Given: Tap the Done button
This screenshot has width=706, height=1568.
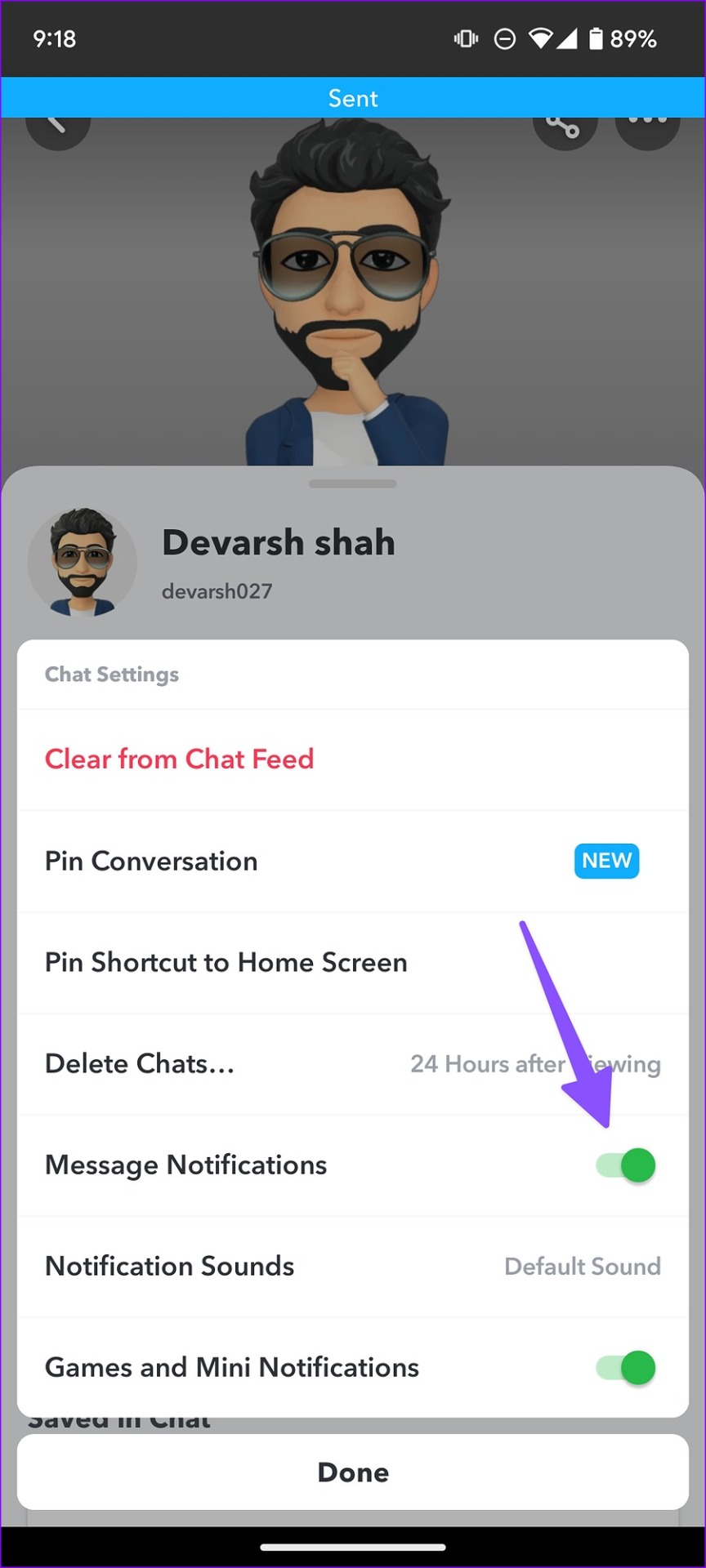Looking at the screenshot, I should pos(353,1472).
